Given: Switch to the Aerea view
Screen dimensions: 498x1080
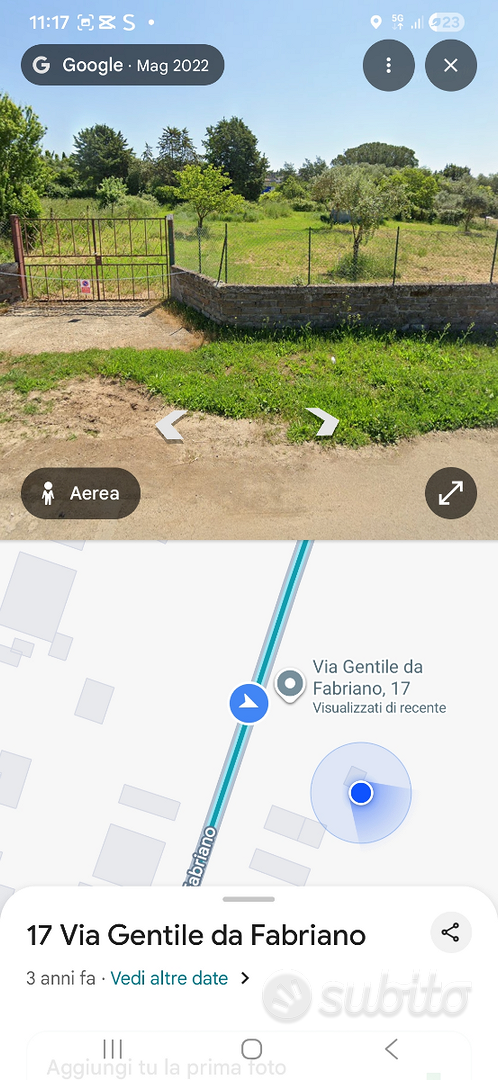Looking at the screenshot, I should [81, 493].
